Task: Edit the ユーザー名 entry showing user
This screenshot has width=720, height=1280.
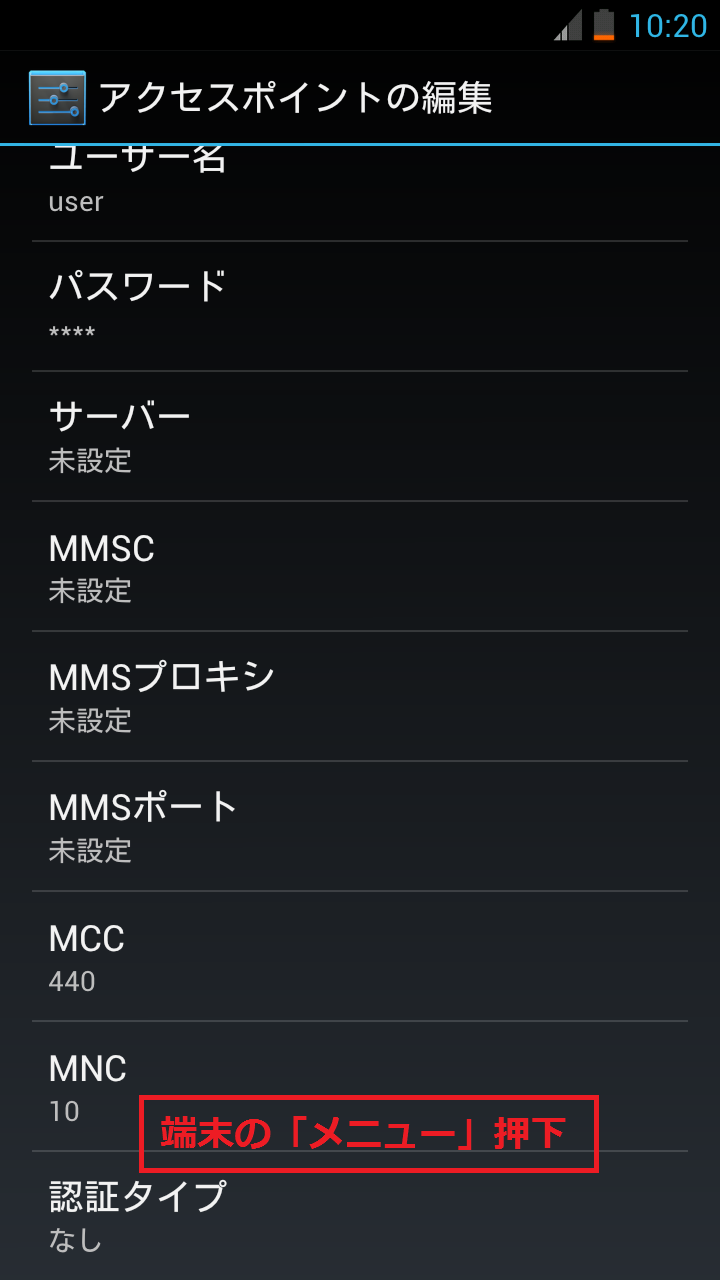Action: [x=360, y=180]
